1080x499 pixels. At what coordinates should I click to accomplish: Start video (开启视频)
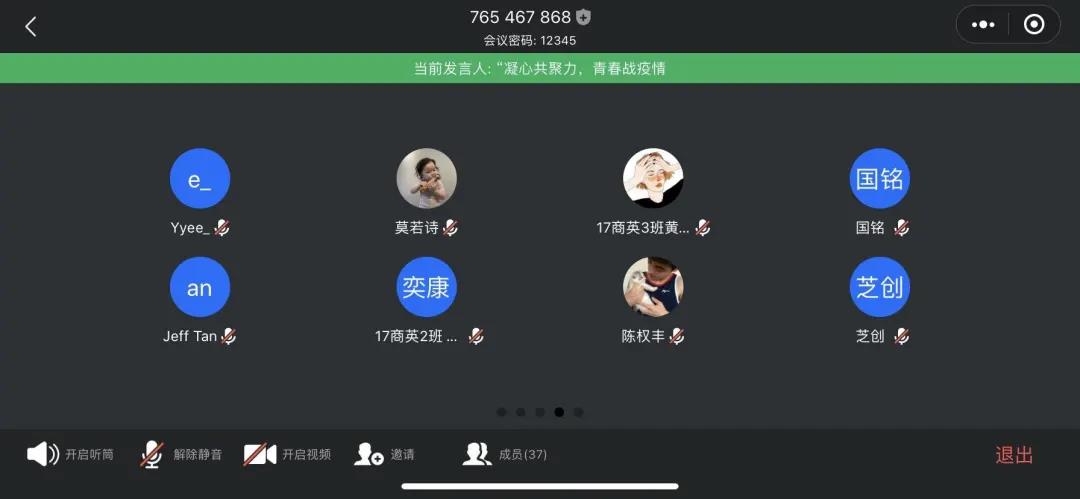287,455
